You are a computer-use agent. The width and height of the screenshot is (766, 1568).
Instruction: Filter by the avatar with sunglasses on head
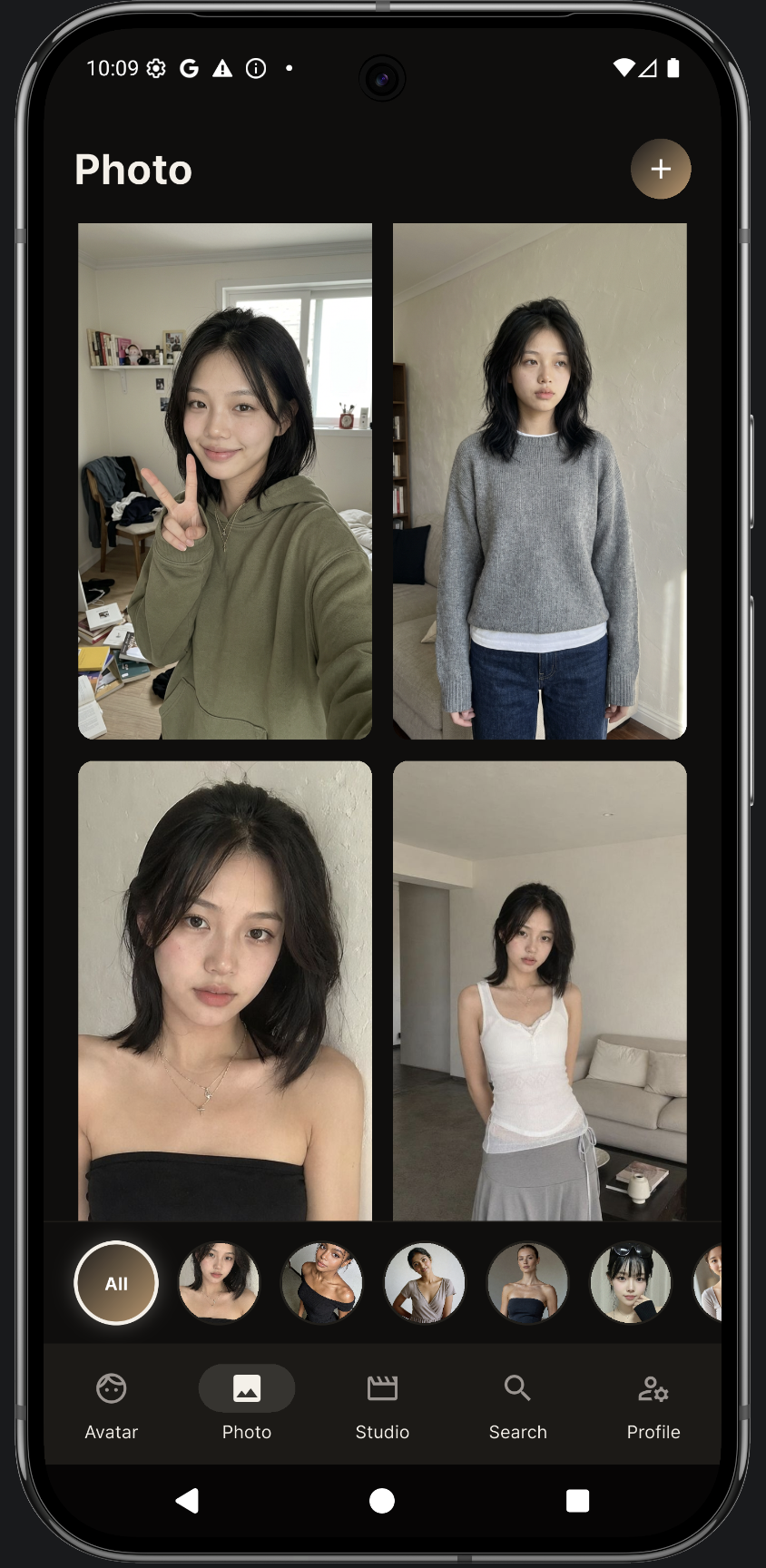click(x=631, y=1283)
